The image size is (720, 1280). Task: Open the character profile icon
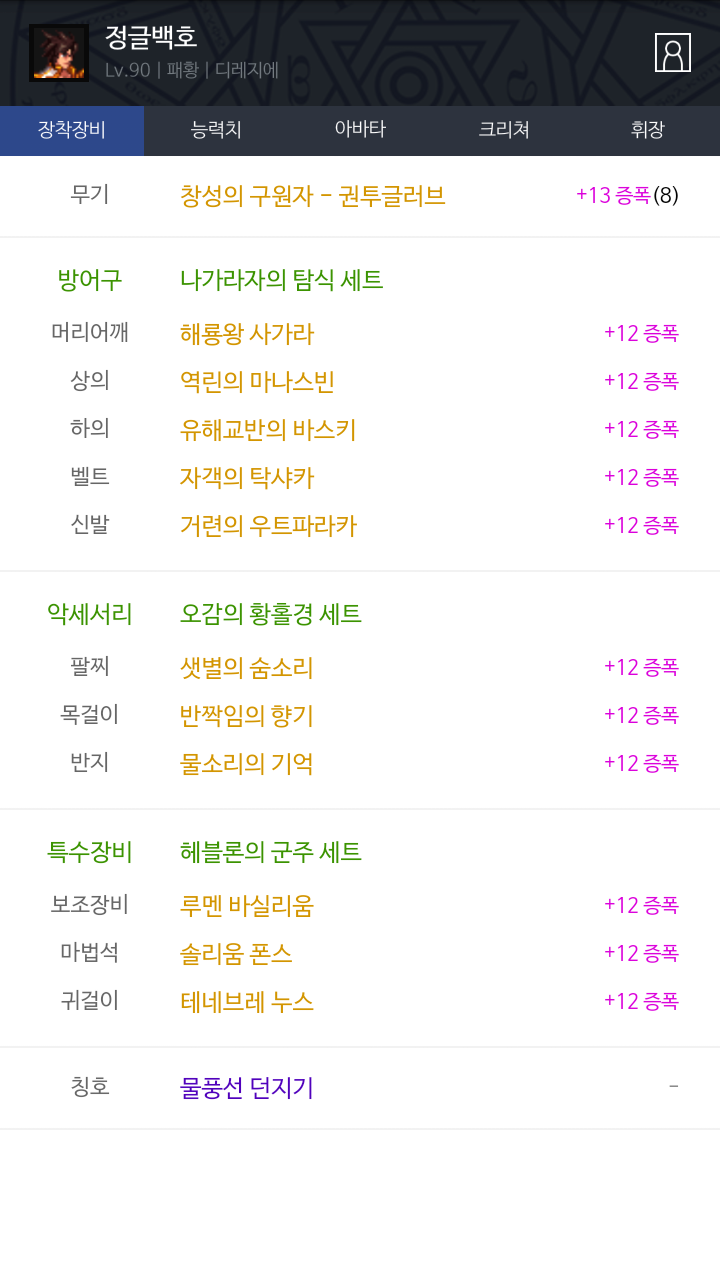(673, 52)
